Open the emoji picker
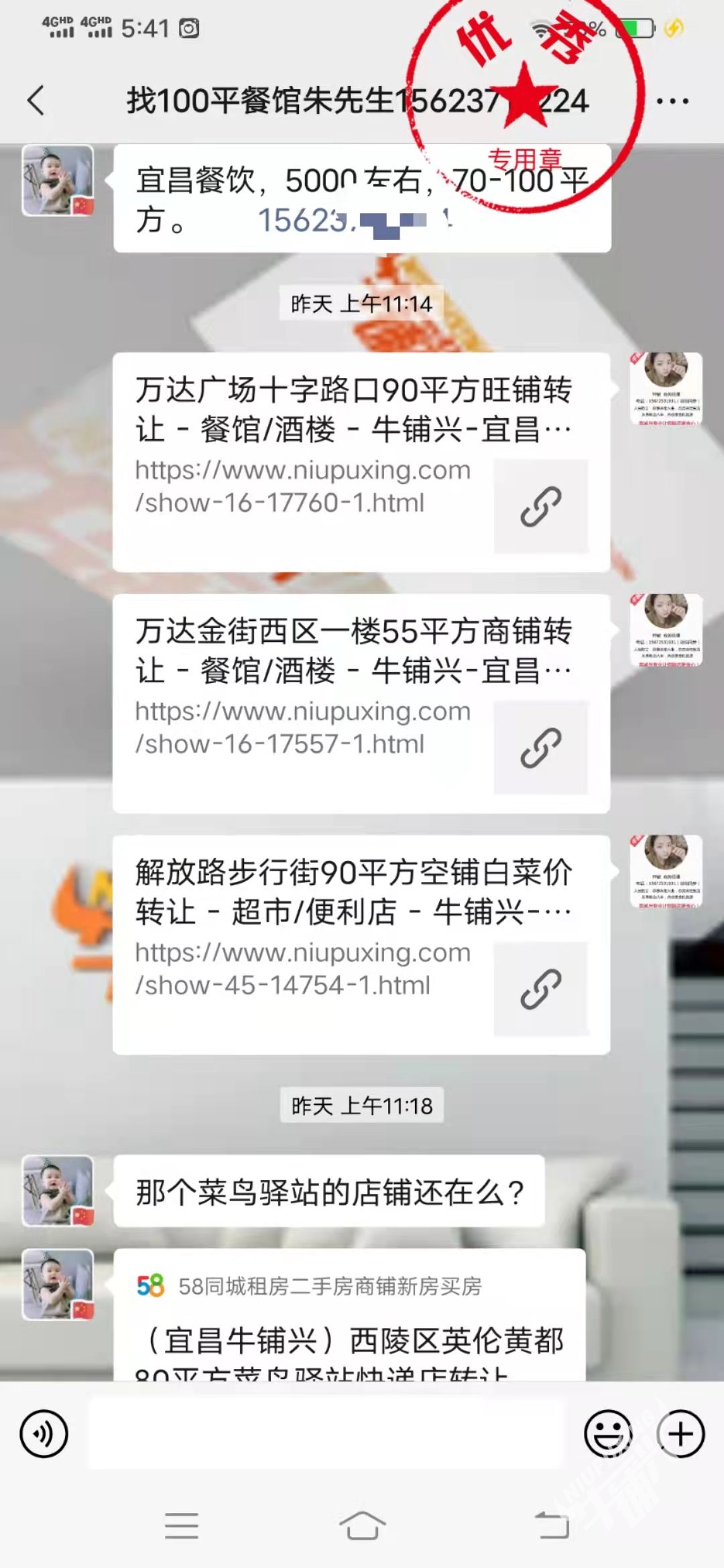Image resolution: width=724 pixels, height=1568 pixels. (x=609, y=1434)
